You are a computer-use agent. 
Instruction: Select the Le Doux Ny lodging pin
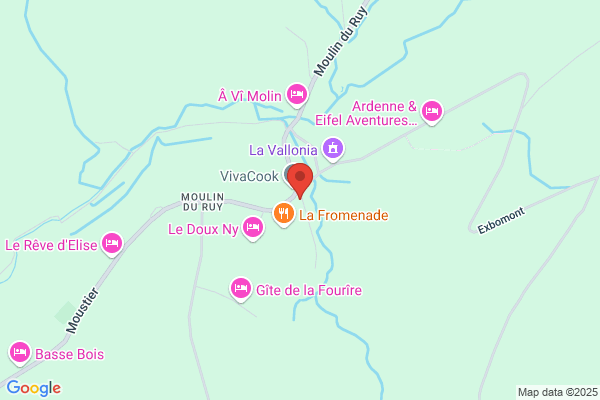point(253,228)
